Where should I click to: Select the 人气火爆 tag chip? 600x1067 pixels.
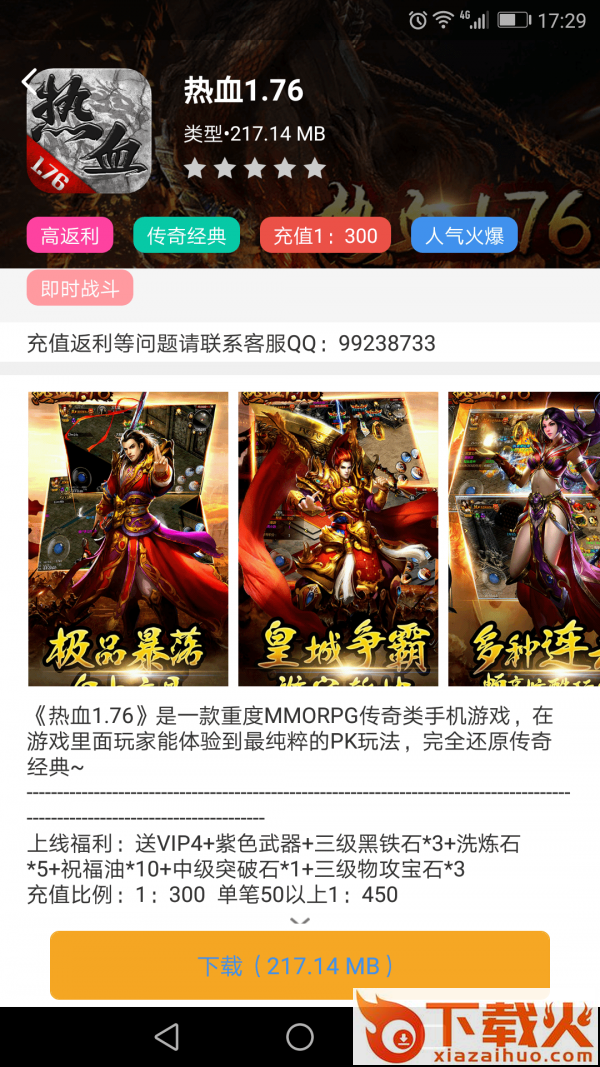pos(464,236)
